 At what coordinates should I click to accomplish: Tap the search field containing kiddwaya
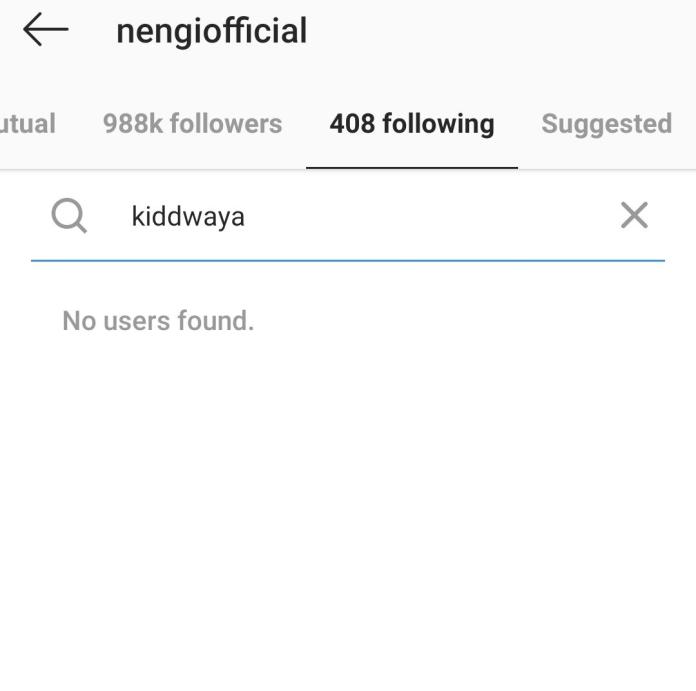[350, 216]
